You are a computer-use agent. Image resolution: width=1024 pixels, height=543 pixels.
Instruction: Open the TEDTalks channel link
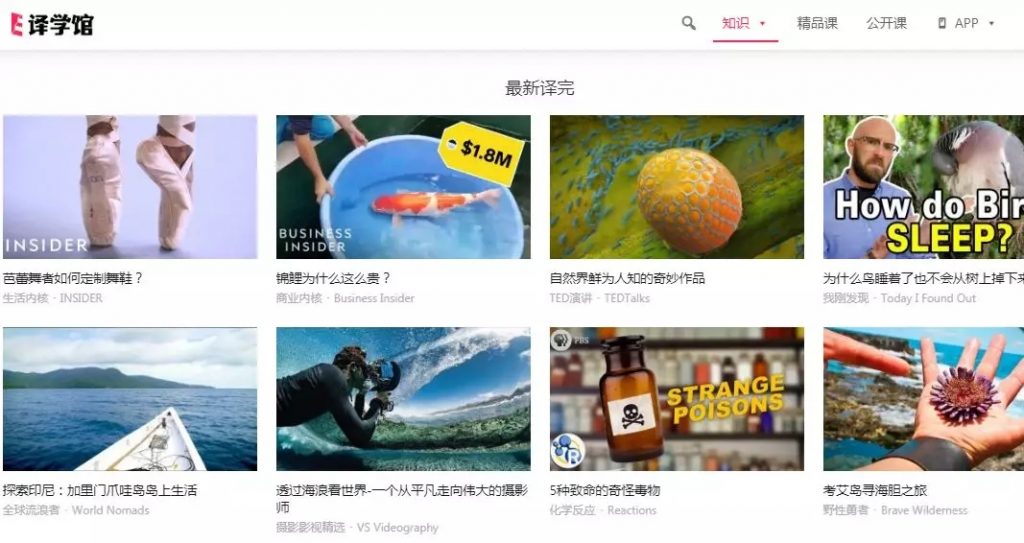pos(627,298)
